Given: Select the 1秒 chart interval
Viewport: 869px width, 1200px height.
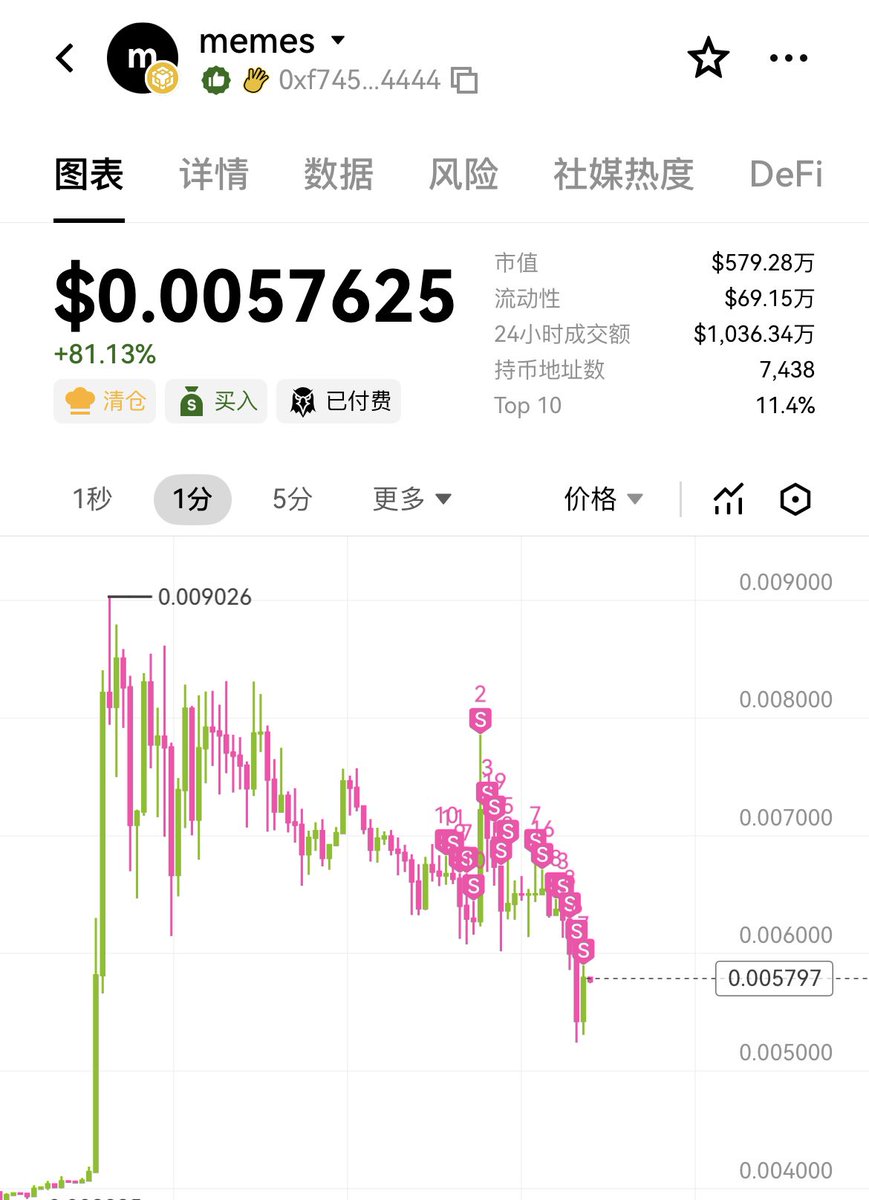Looking at the screenshot, I should pyautogui.click(x=92, y=499).
